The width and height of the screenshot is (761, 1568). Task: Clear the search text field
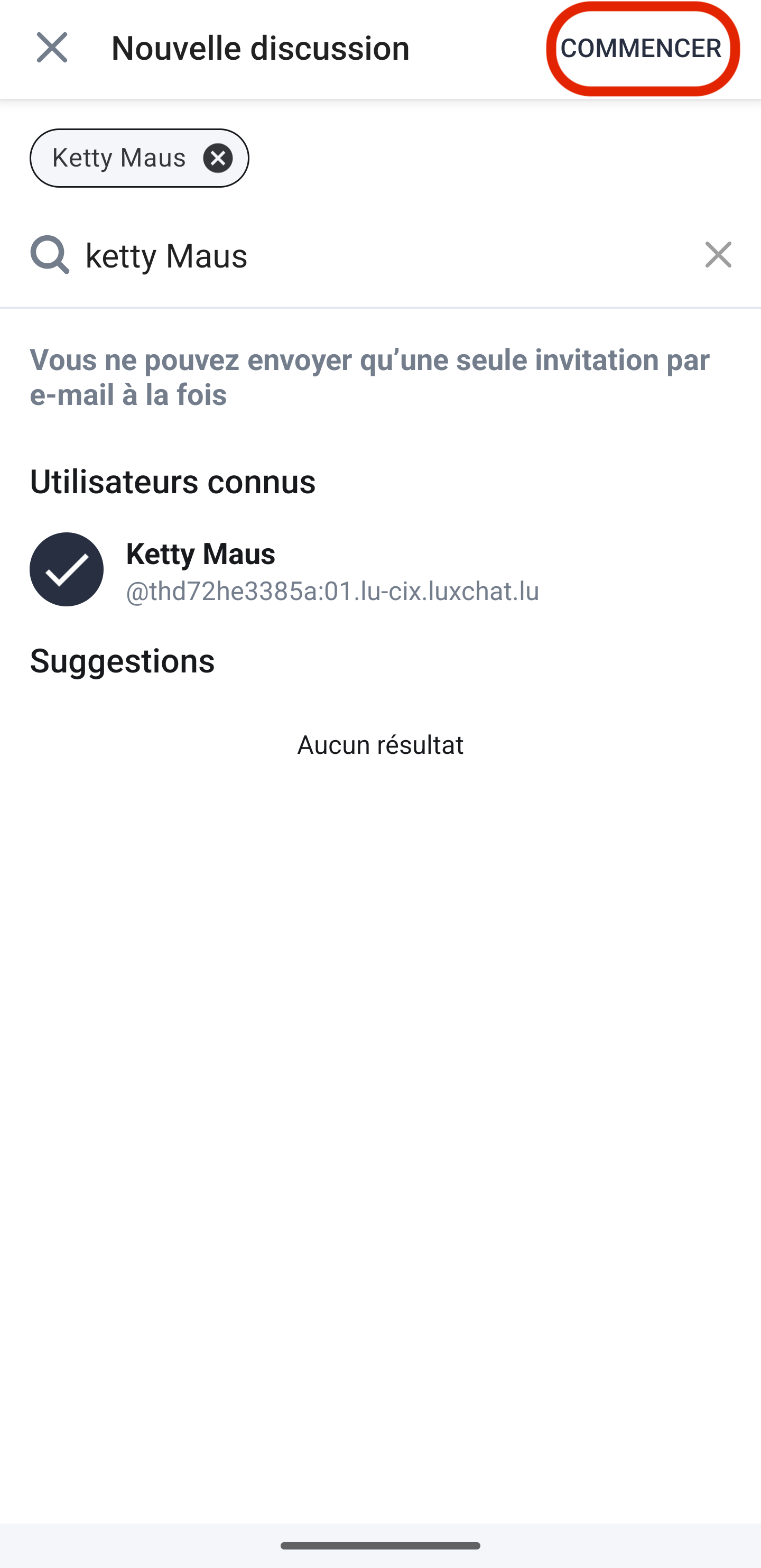[x=718, y=254]
